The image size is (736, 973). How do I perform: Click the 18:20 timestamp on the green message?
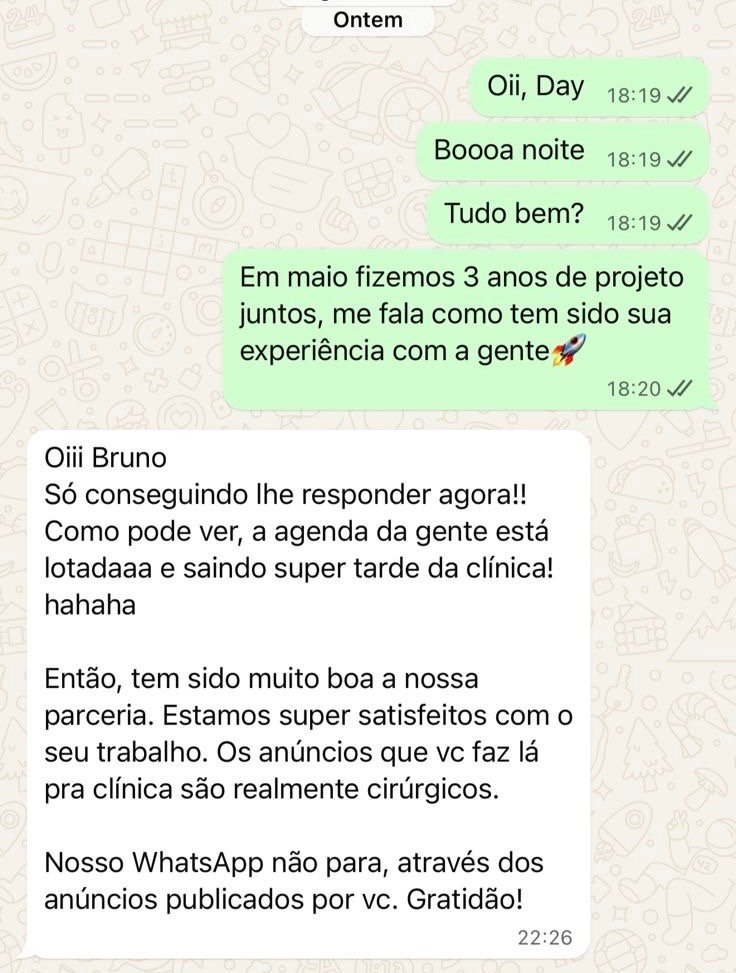tap(636, 390)
